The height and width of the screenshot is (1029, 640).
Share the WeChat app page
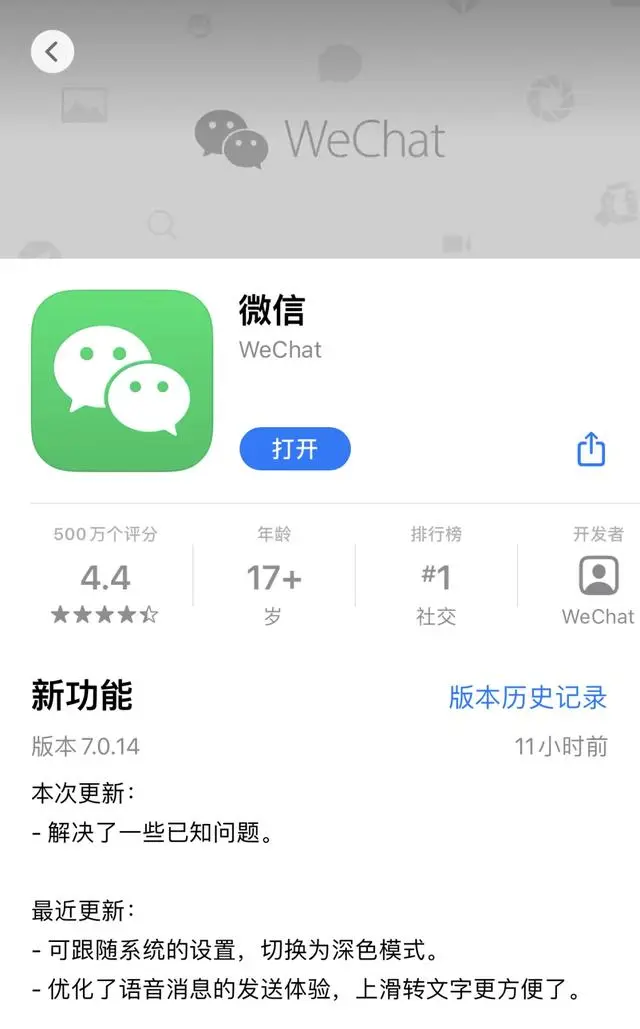(x=591, y=449)
